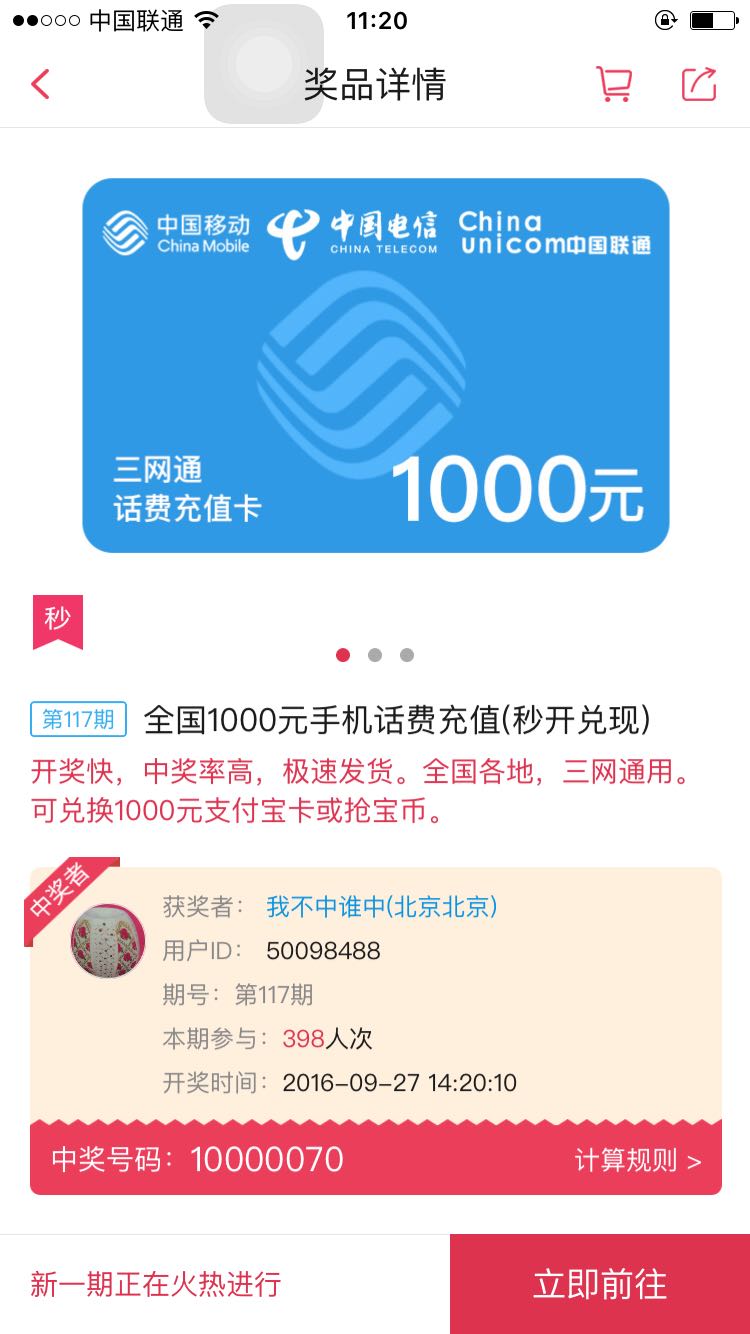
Task: Go back using the top-left arrow
Action: click(40, 84)
